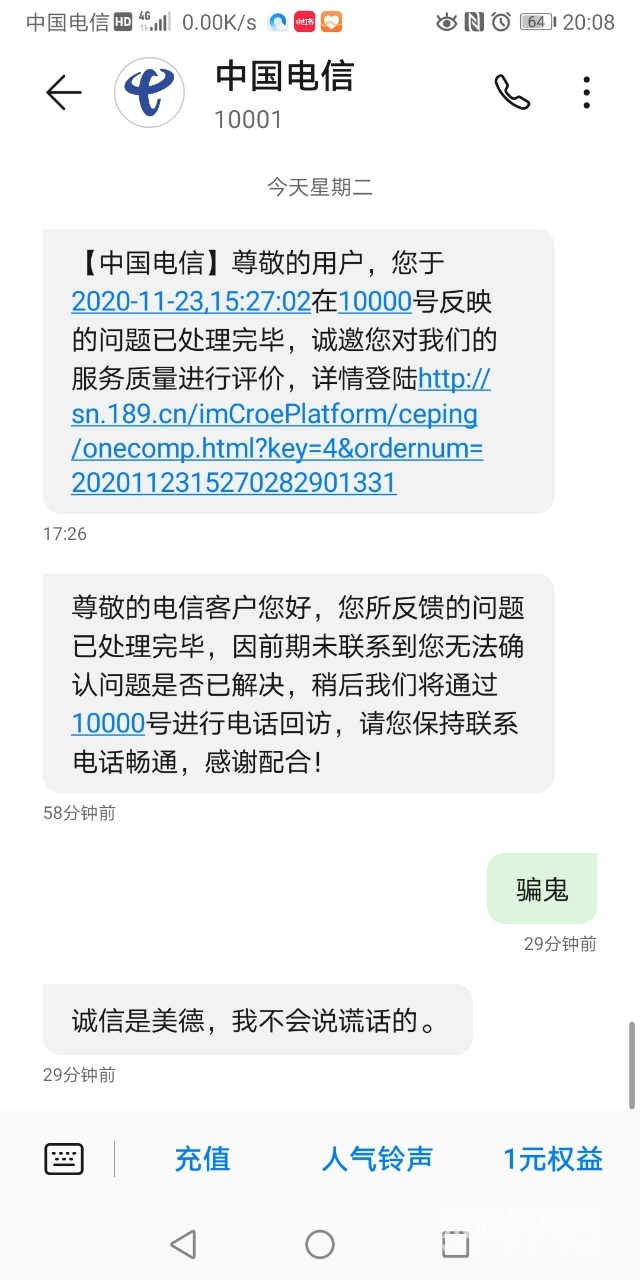
Task: Open the 1元权益 menu
Action: click(x=553, y=1159)
